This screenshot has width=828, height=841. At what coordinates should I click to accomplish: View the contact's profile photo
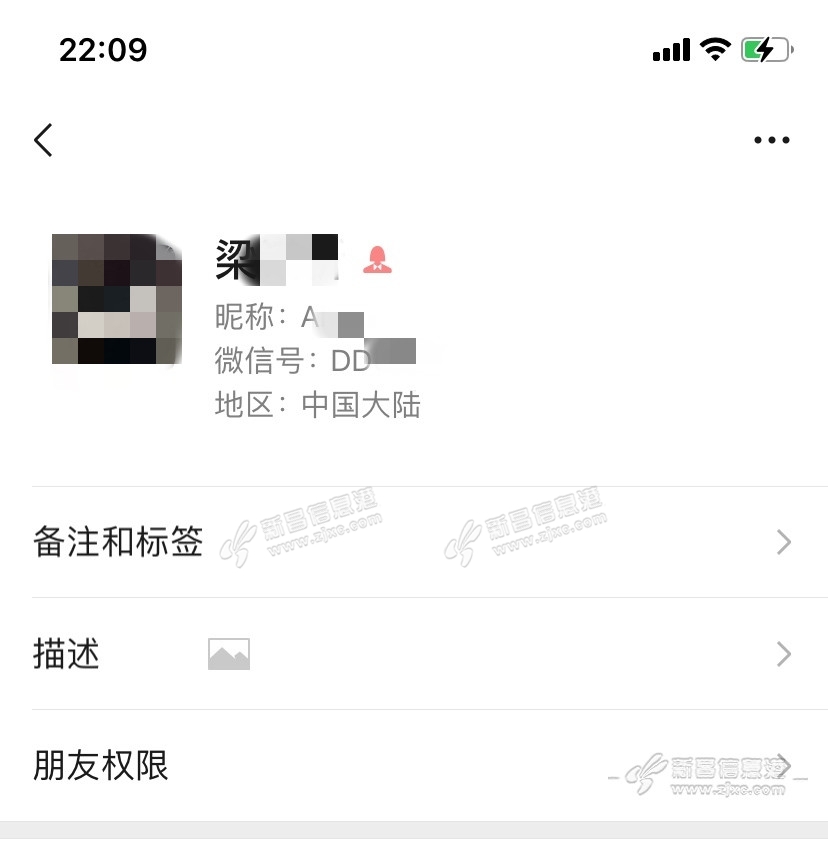(x=117, y=298)
